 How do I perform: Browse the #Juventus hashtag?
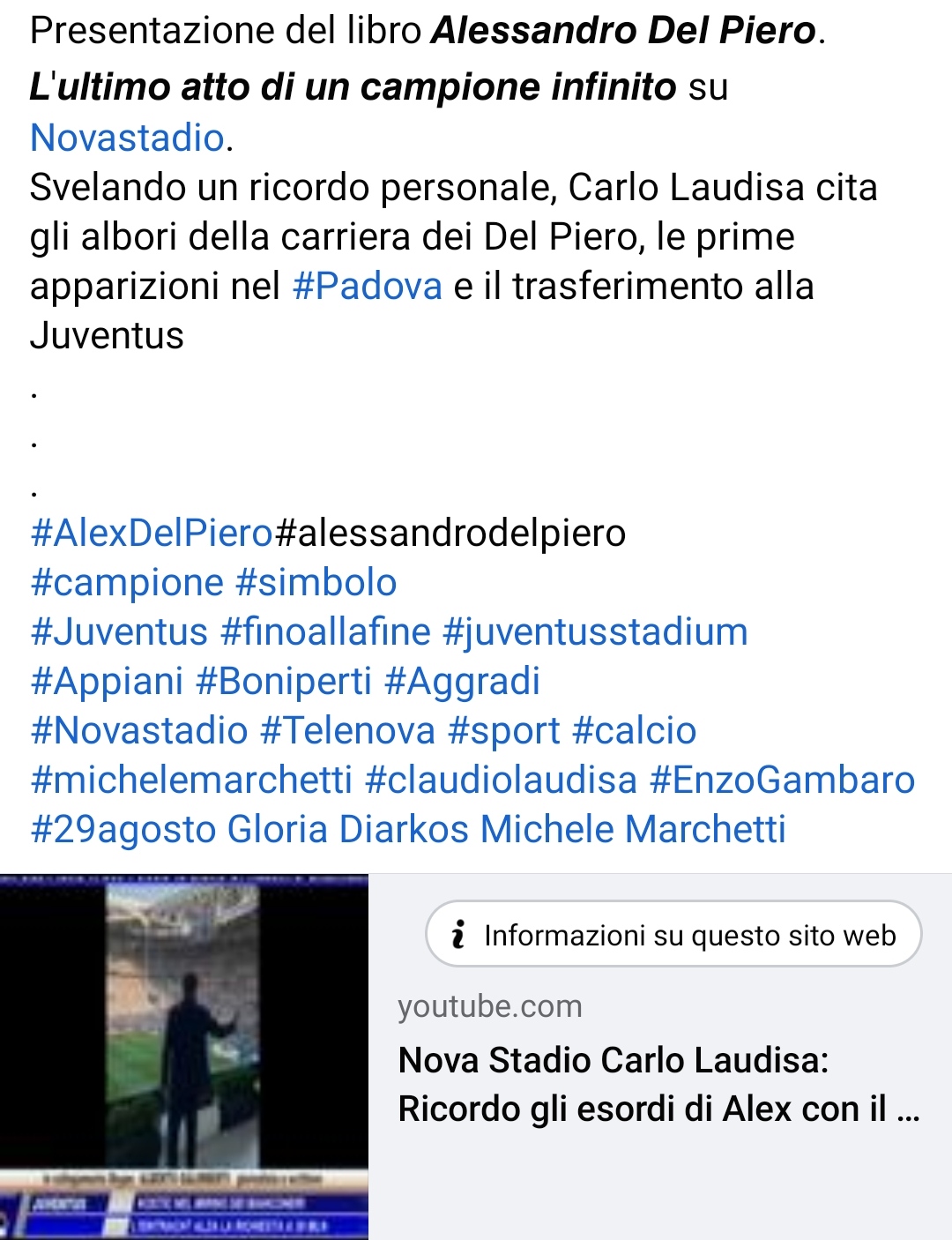pyautogui.click(x=119, y=631)
